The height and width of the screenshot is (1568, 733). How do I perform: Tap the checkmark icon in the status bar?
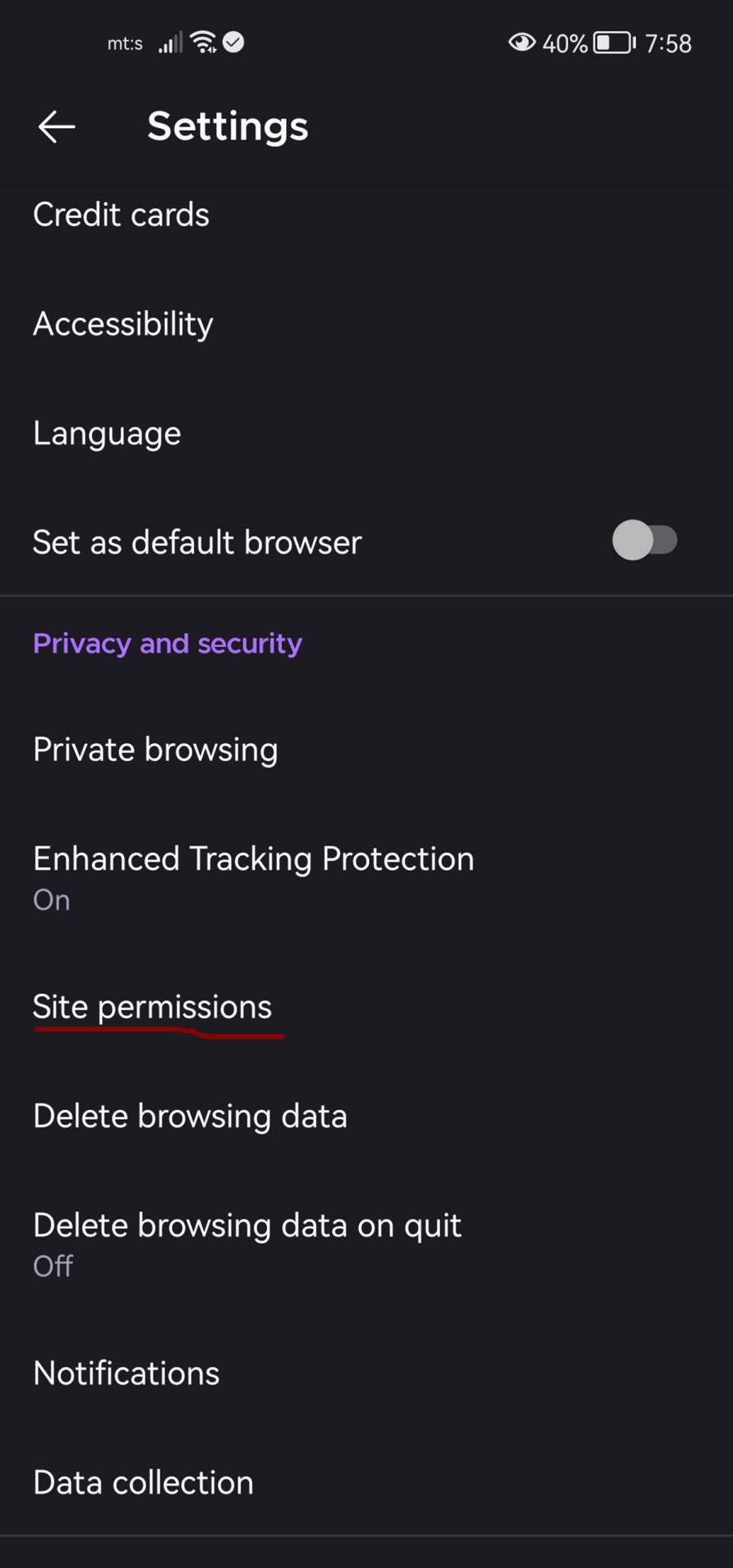(x=233, y=42)
